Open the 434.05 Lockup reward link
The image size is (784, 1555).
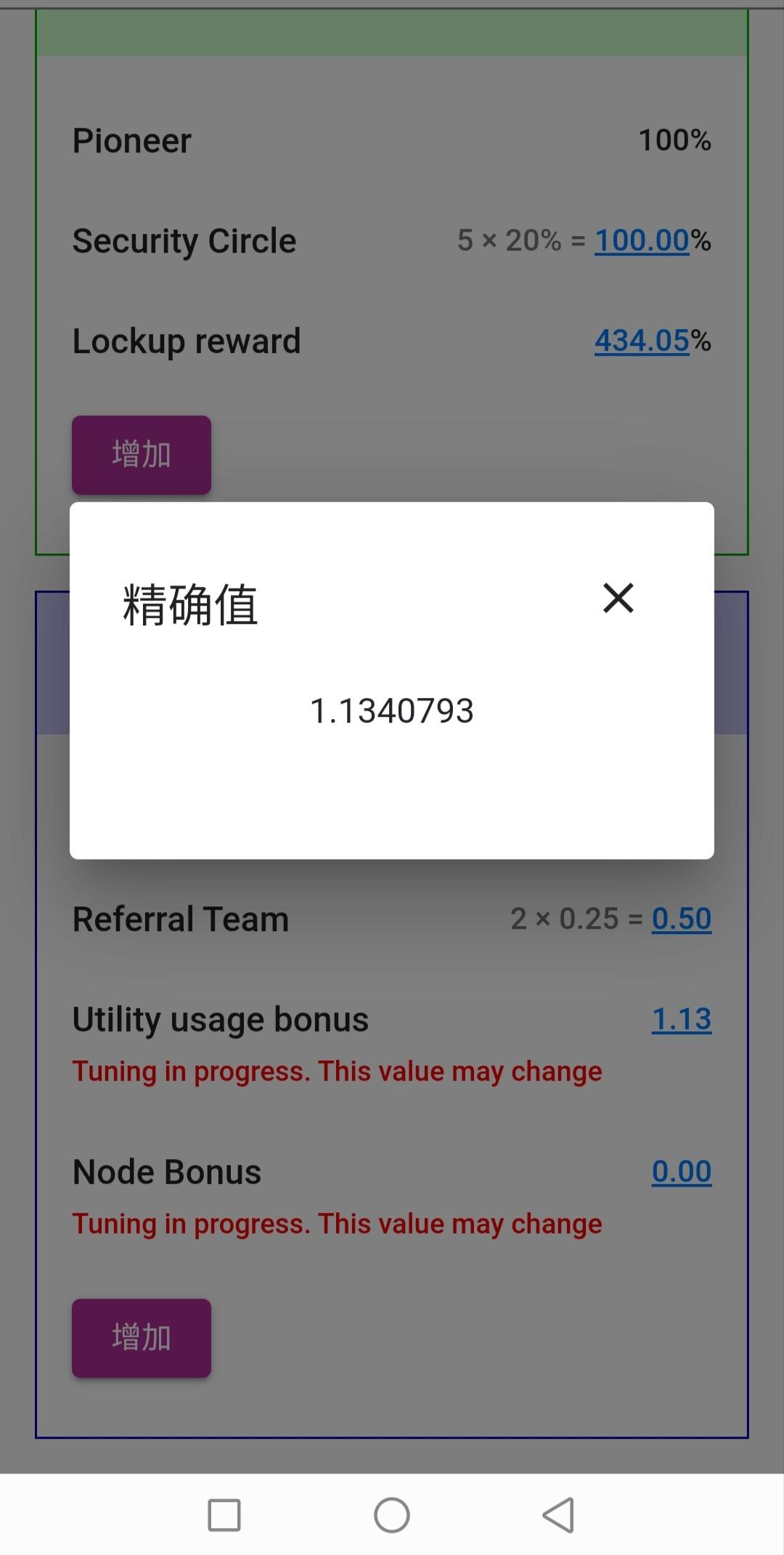pos(641,341)
